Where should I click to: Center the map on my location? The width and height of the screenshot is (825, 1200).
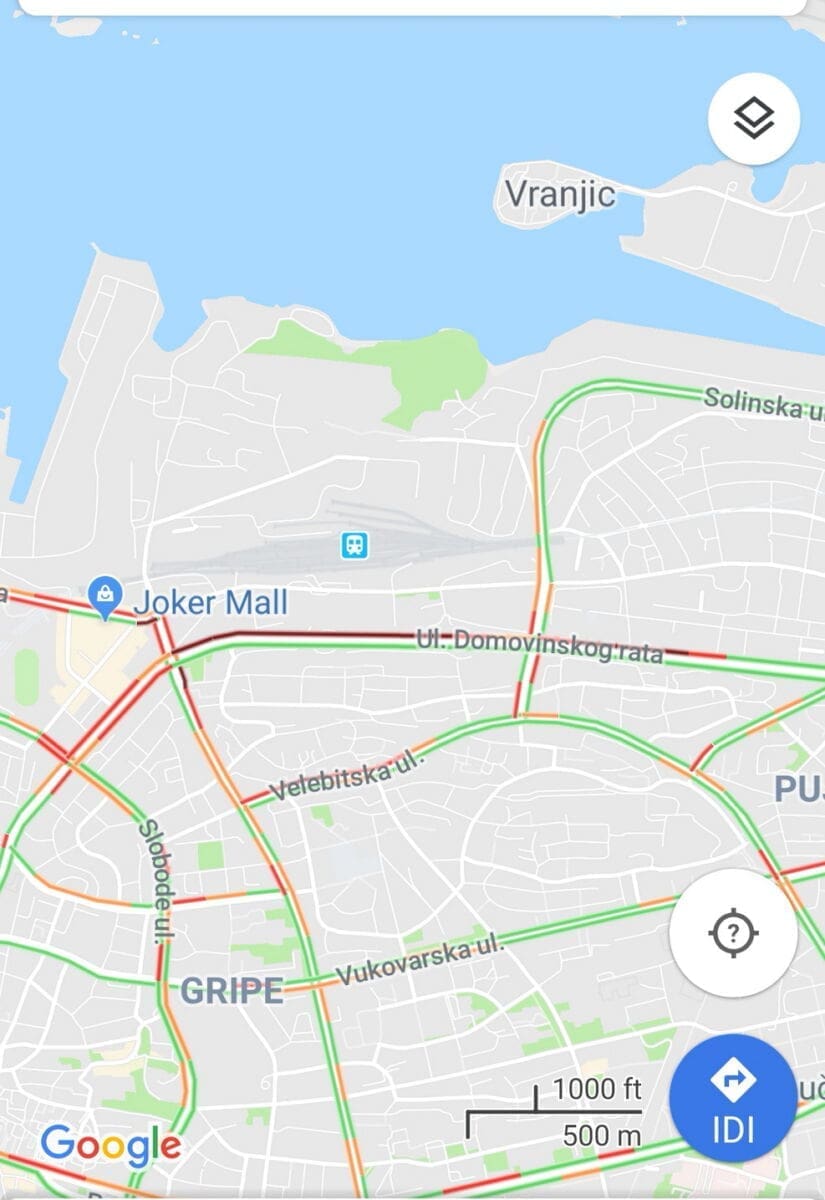(x=733, y=934)
